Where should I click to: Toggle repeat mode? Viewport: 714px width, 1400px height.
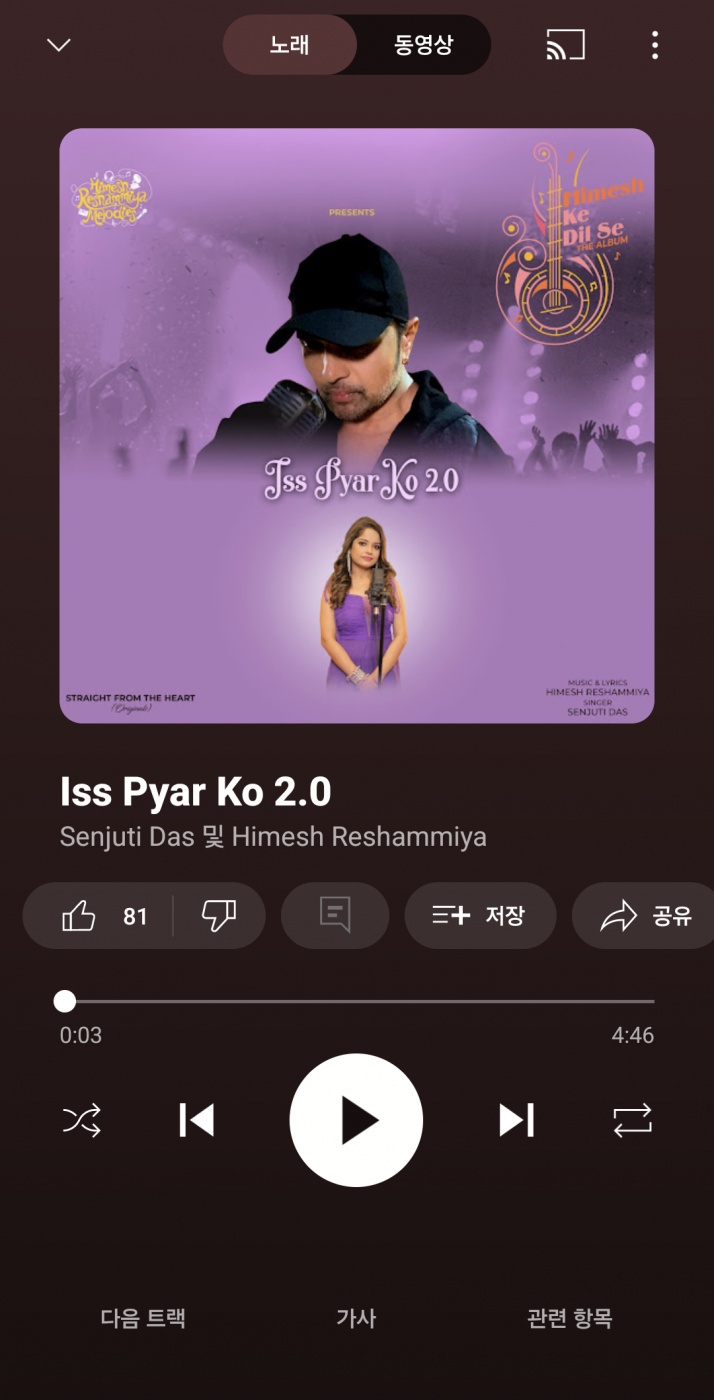(632, 1120)
